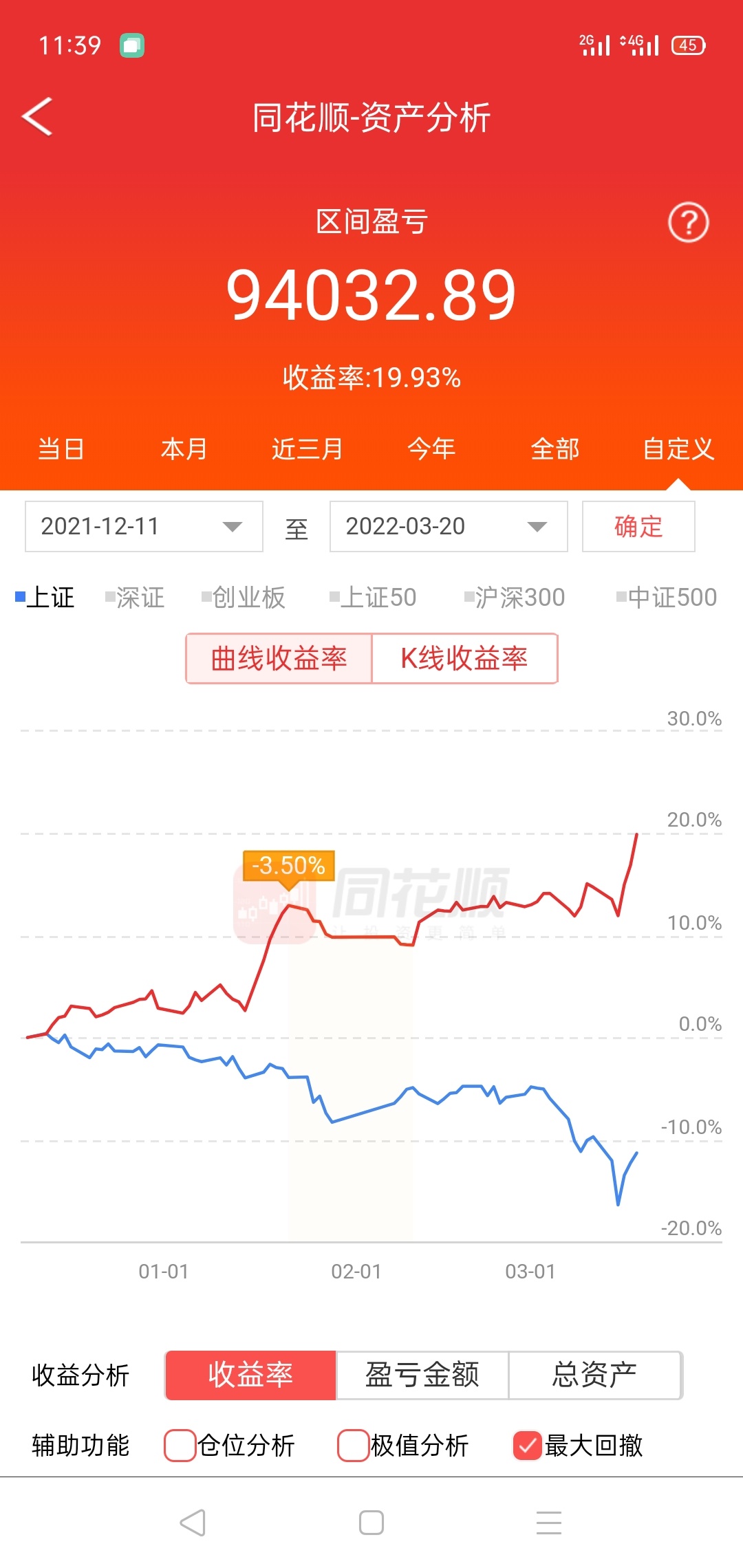Select the 沪深300 benchmark
The width and height of the screenshot is (743, 1568).
click(x=515, y=597)
